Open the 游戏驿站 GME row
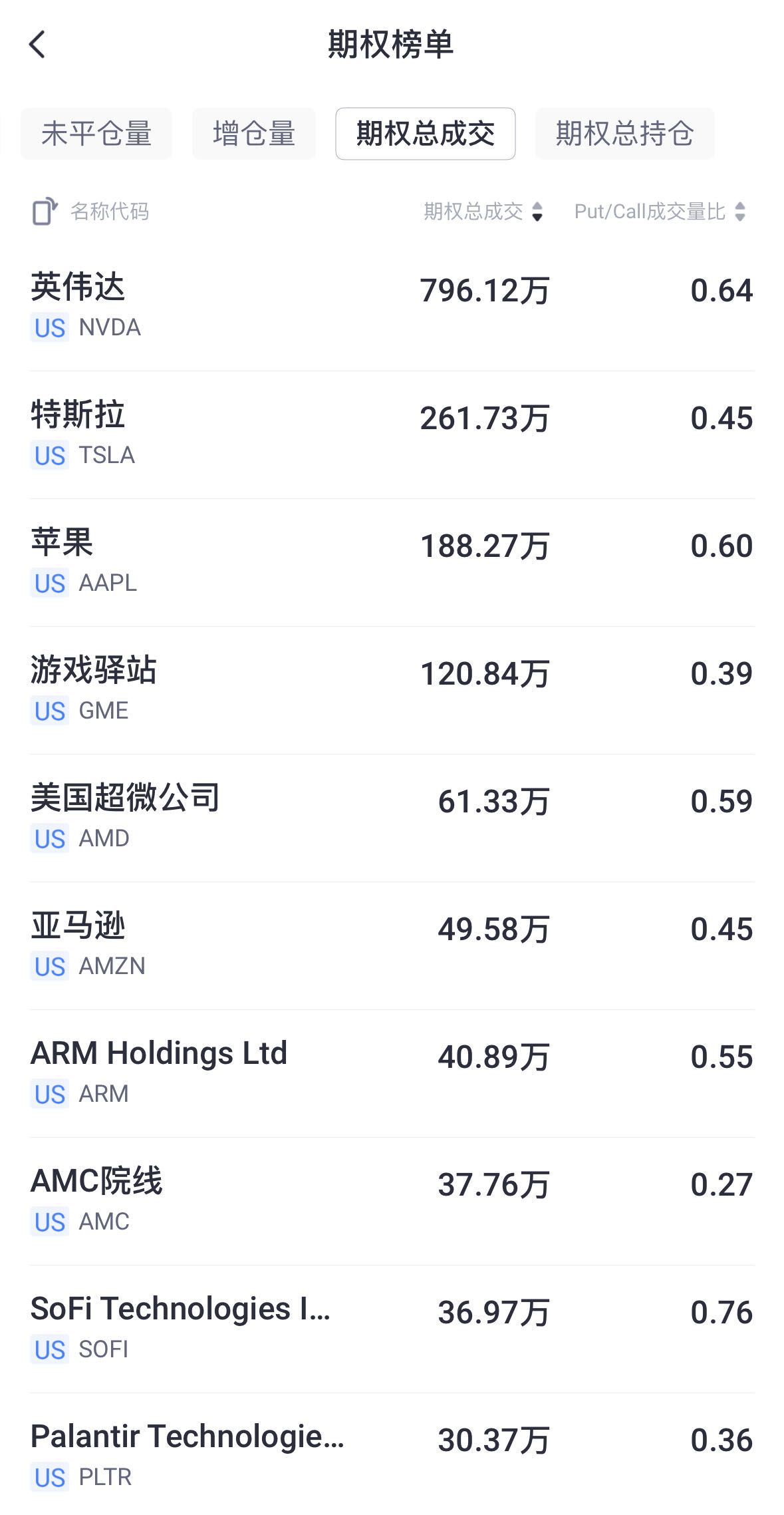Image resolution: width=784 pixels, height=1515 pixels. point(392,689)
